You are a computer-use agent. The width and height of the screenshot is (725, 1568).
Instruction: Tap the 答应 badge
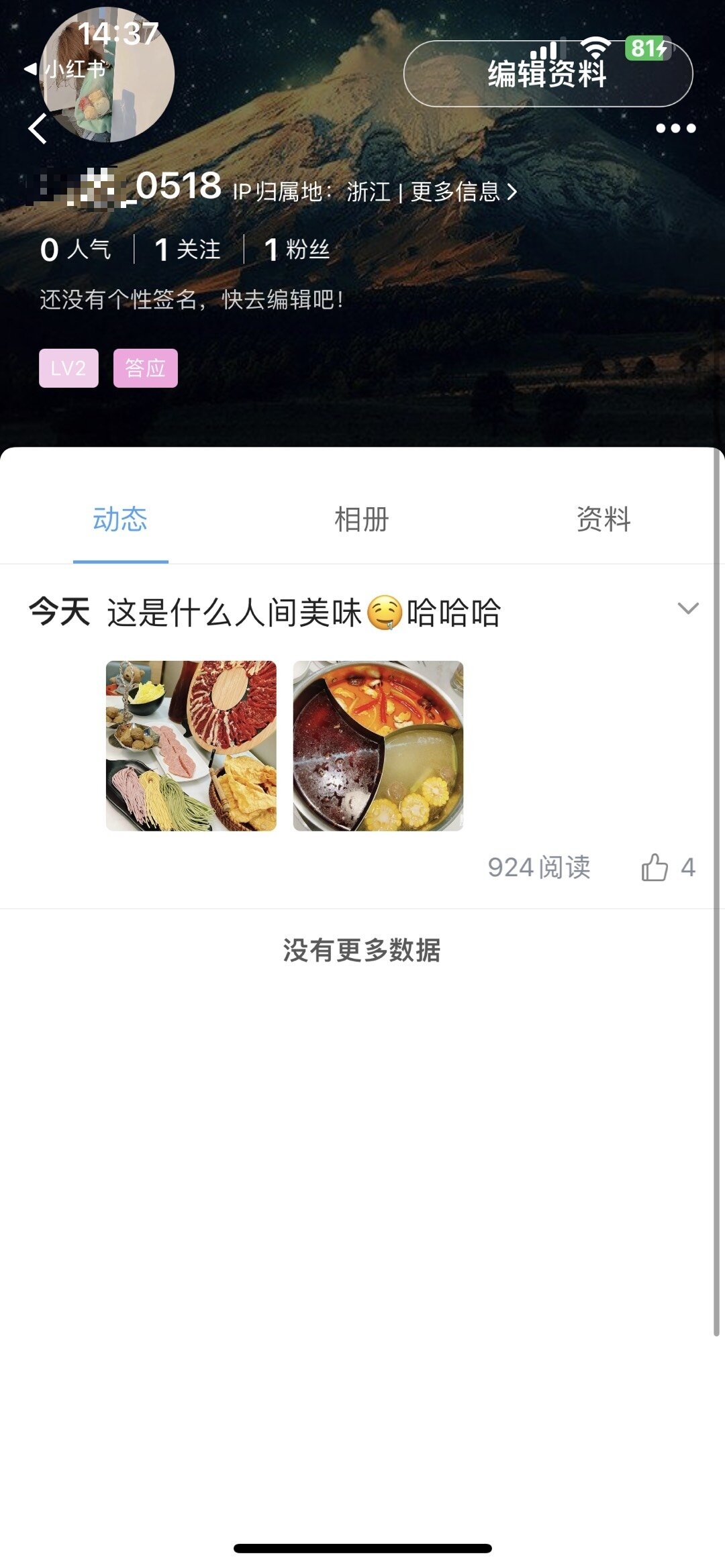tap(145, 368)
